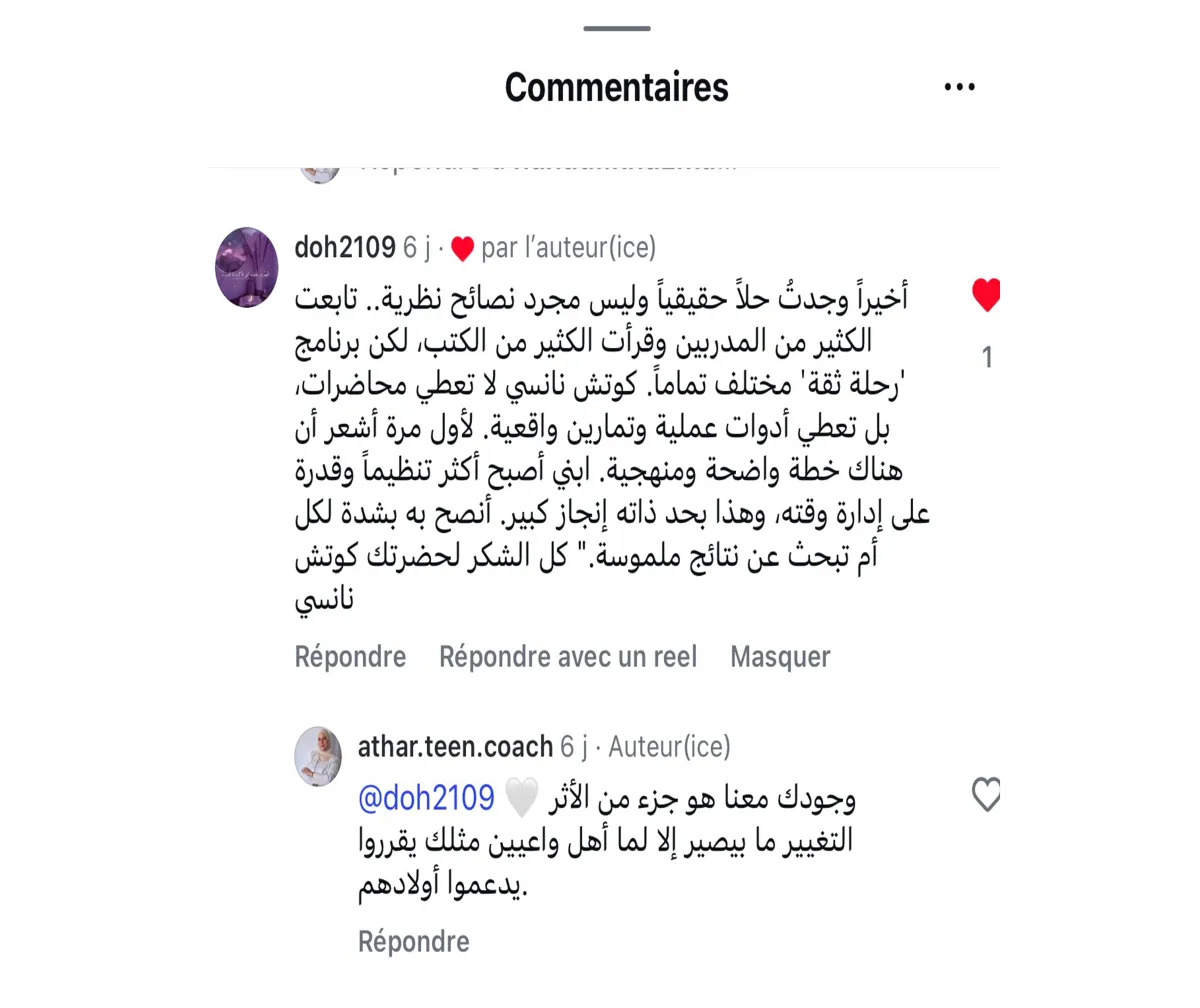This screenshot has height=1008, width=1200.
Task: View athar.teen.coach username profile
Action: [x=455, y=746]
